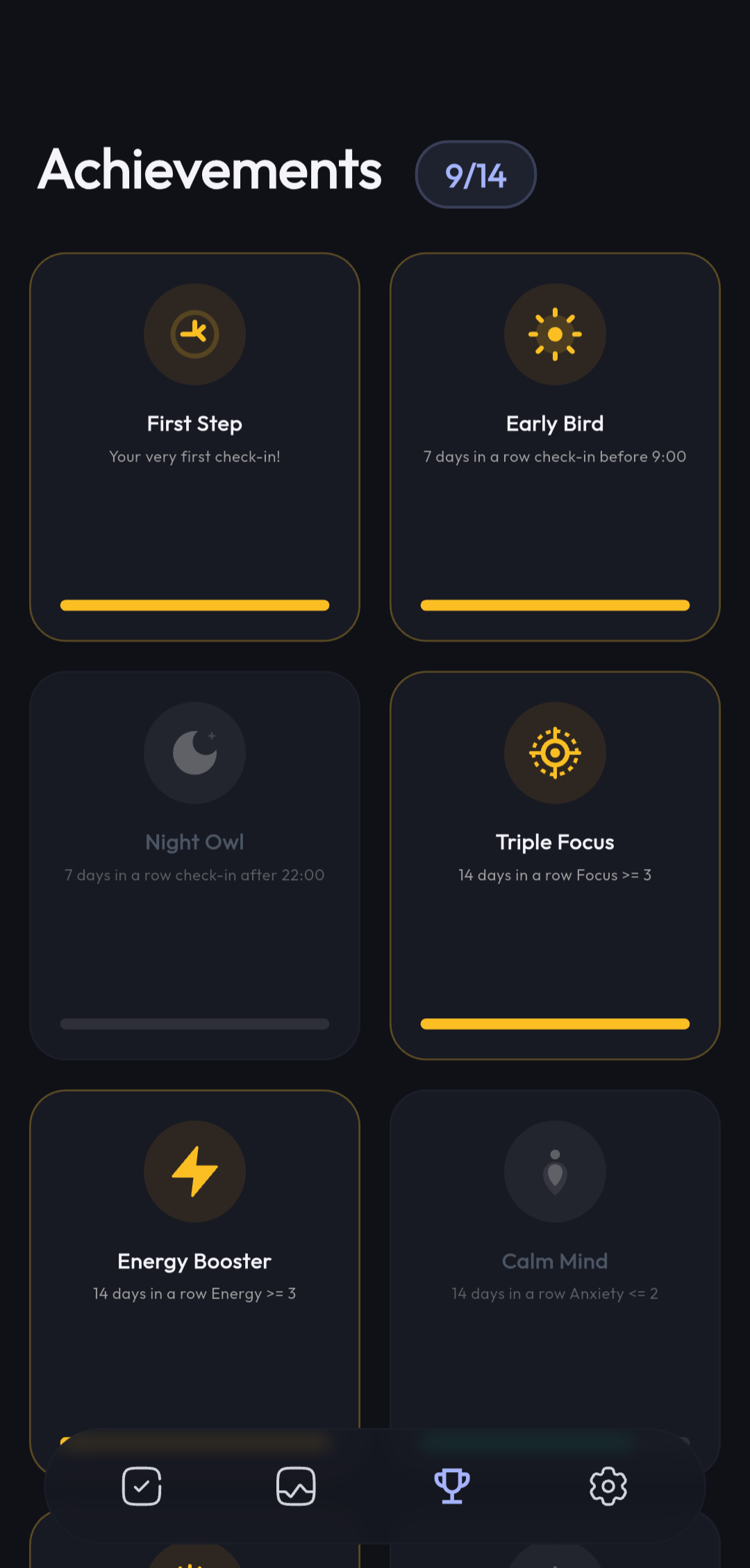Screen dimensions: 750x1568
Task: Tap the Early Bird sun icon
Action: pos(555,334)
